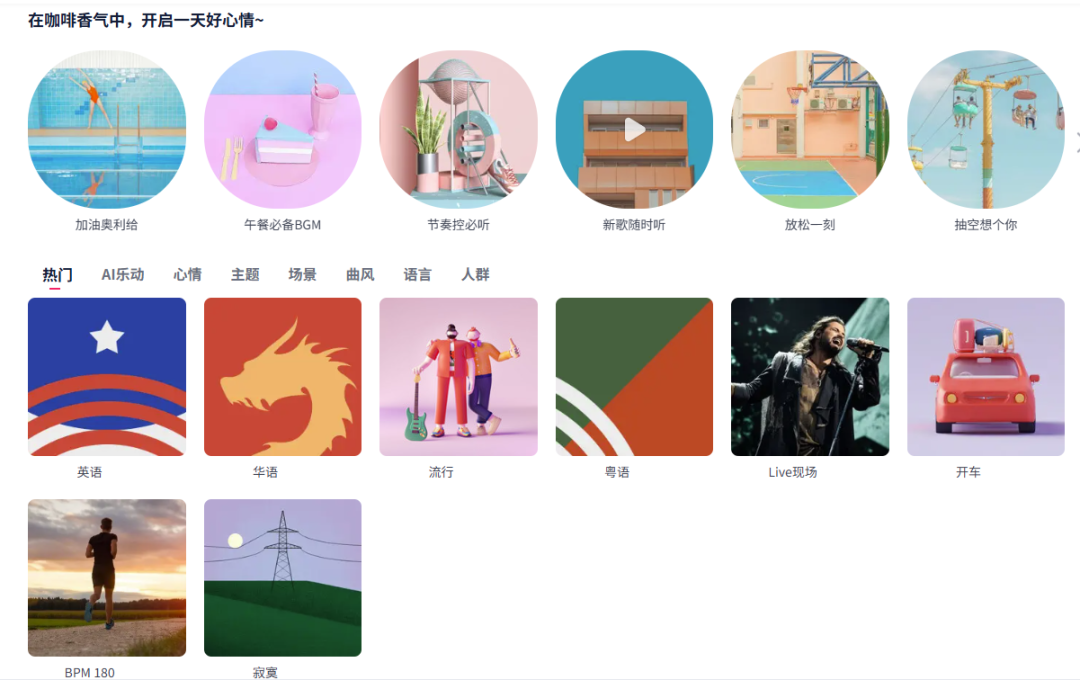The image size is (1080, 680).
Task: Select the 主题 tab
Action: click(x=245, y=274)
